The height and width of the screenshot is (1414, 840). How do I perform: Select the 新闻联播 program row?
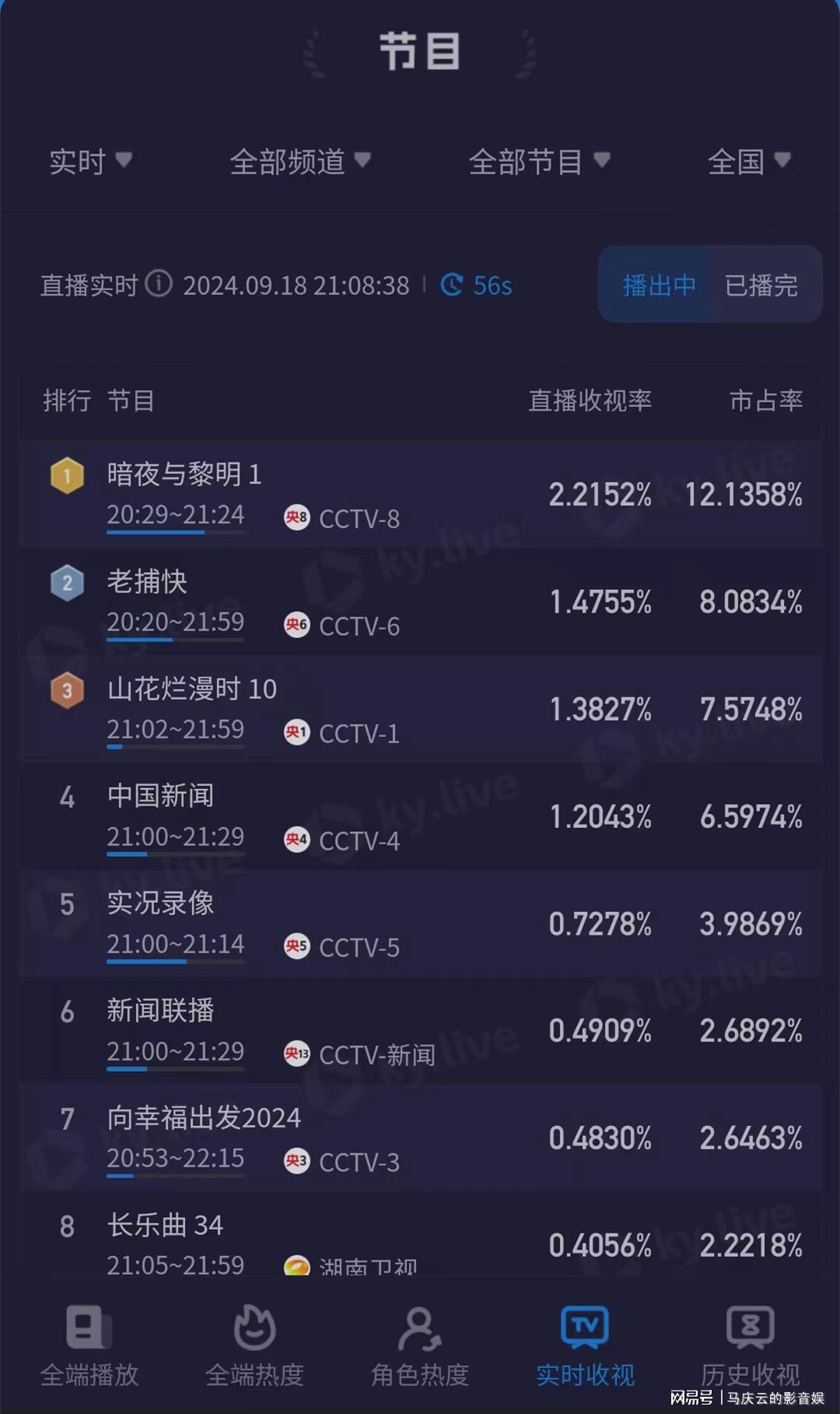420,1031
